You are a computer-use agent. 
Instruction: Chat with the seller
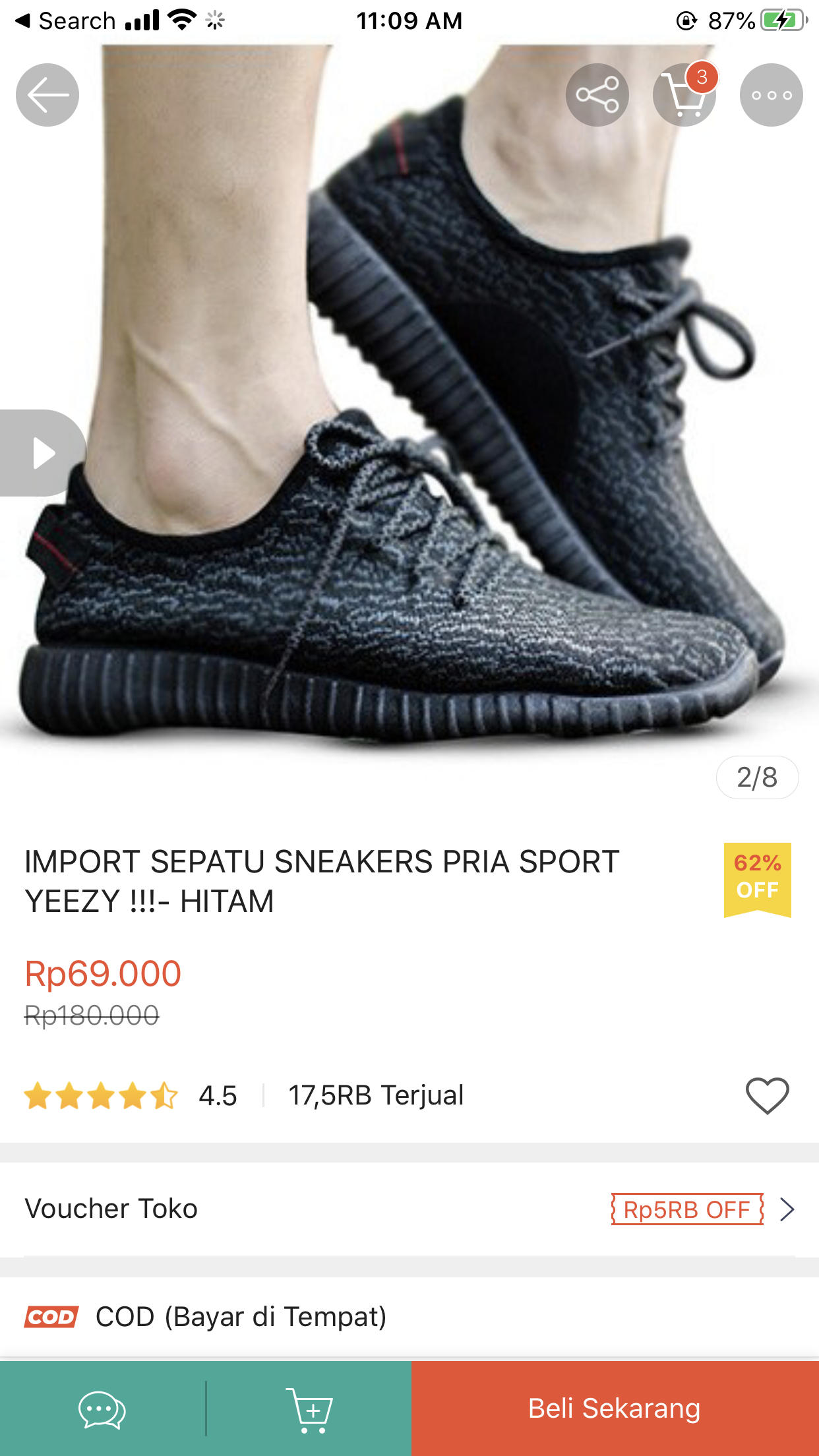coord(102,1409)
